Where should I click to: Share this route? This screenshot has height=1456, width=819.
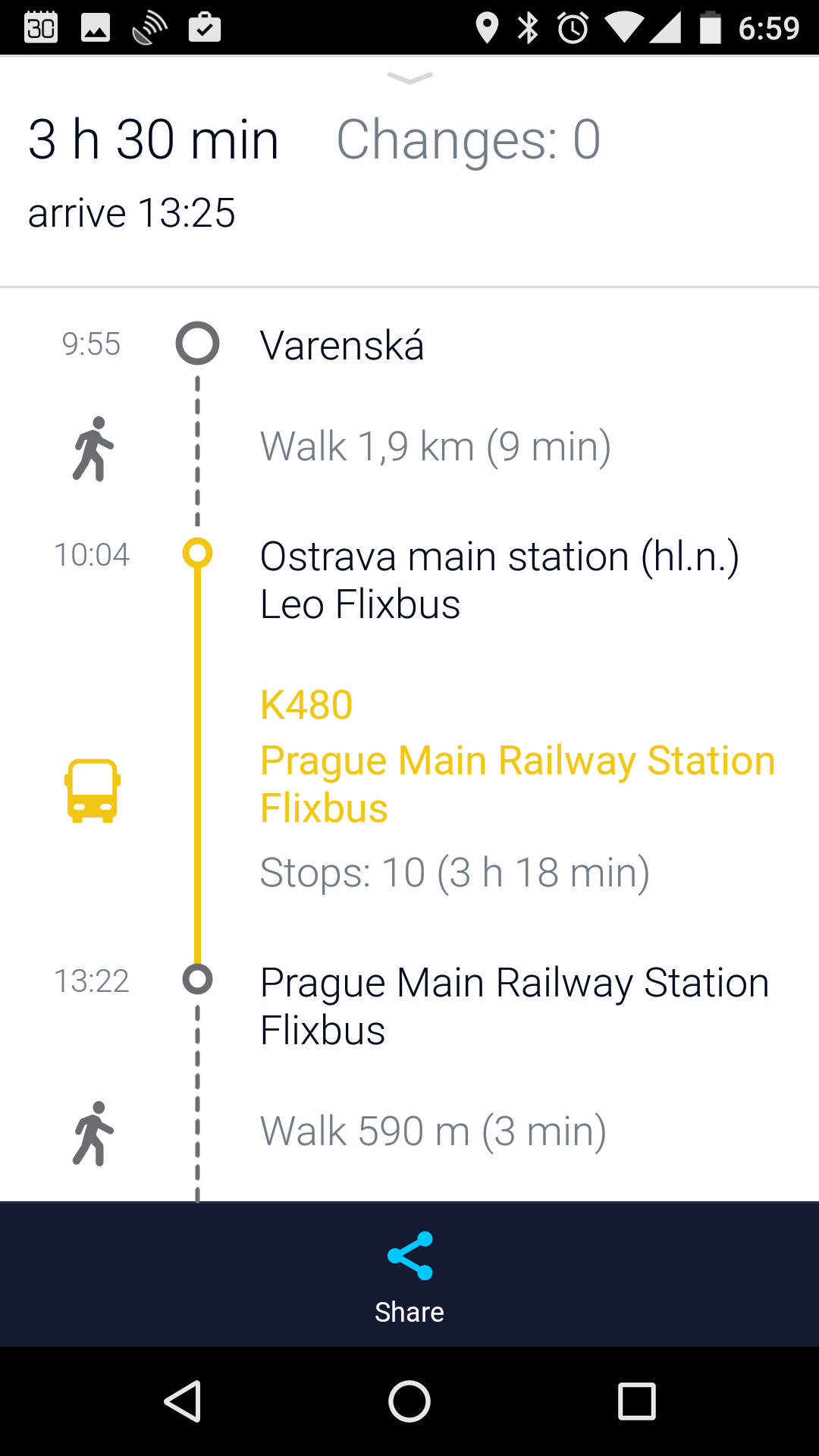coord(409,1274)
